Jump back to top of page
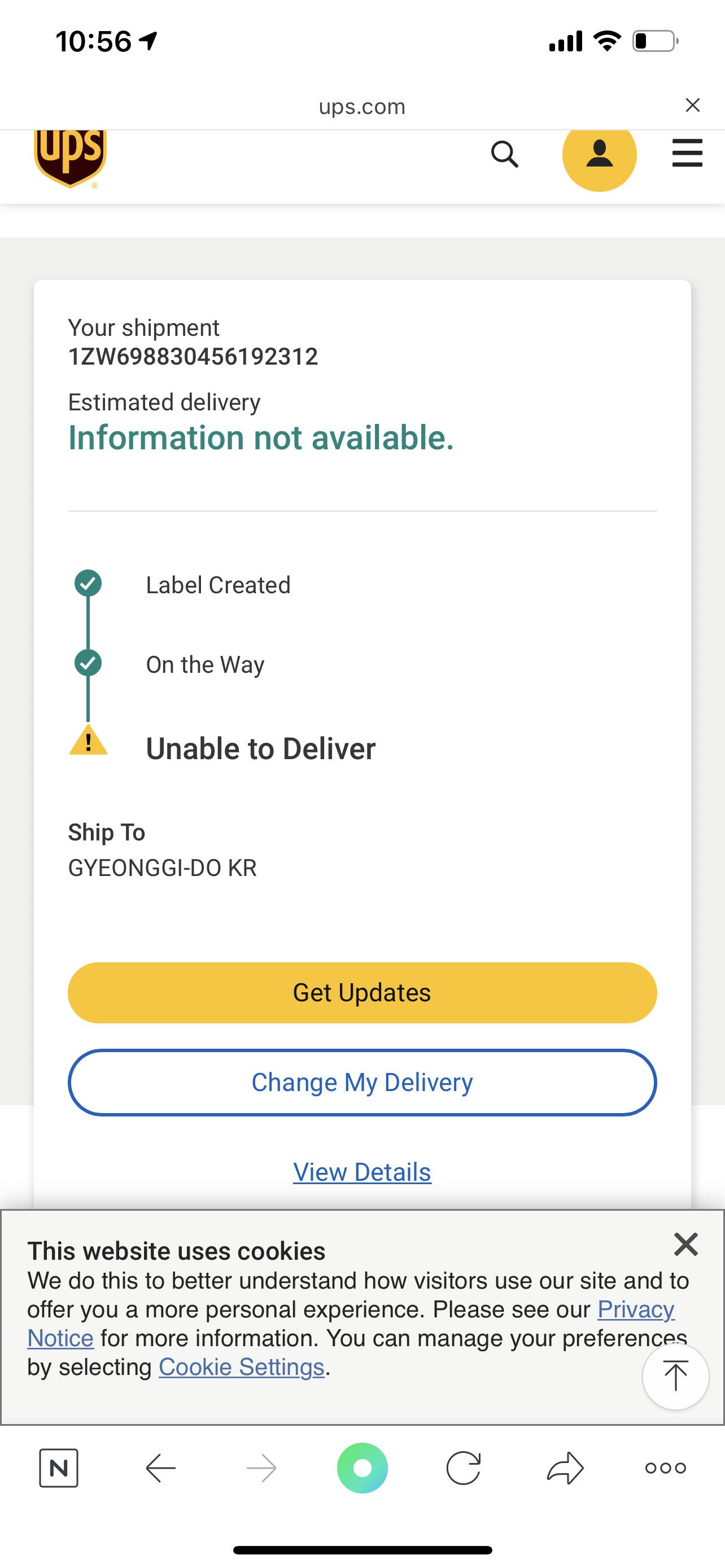 tap(676, 1376)
